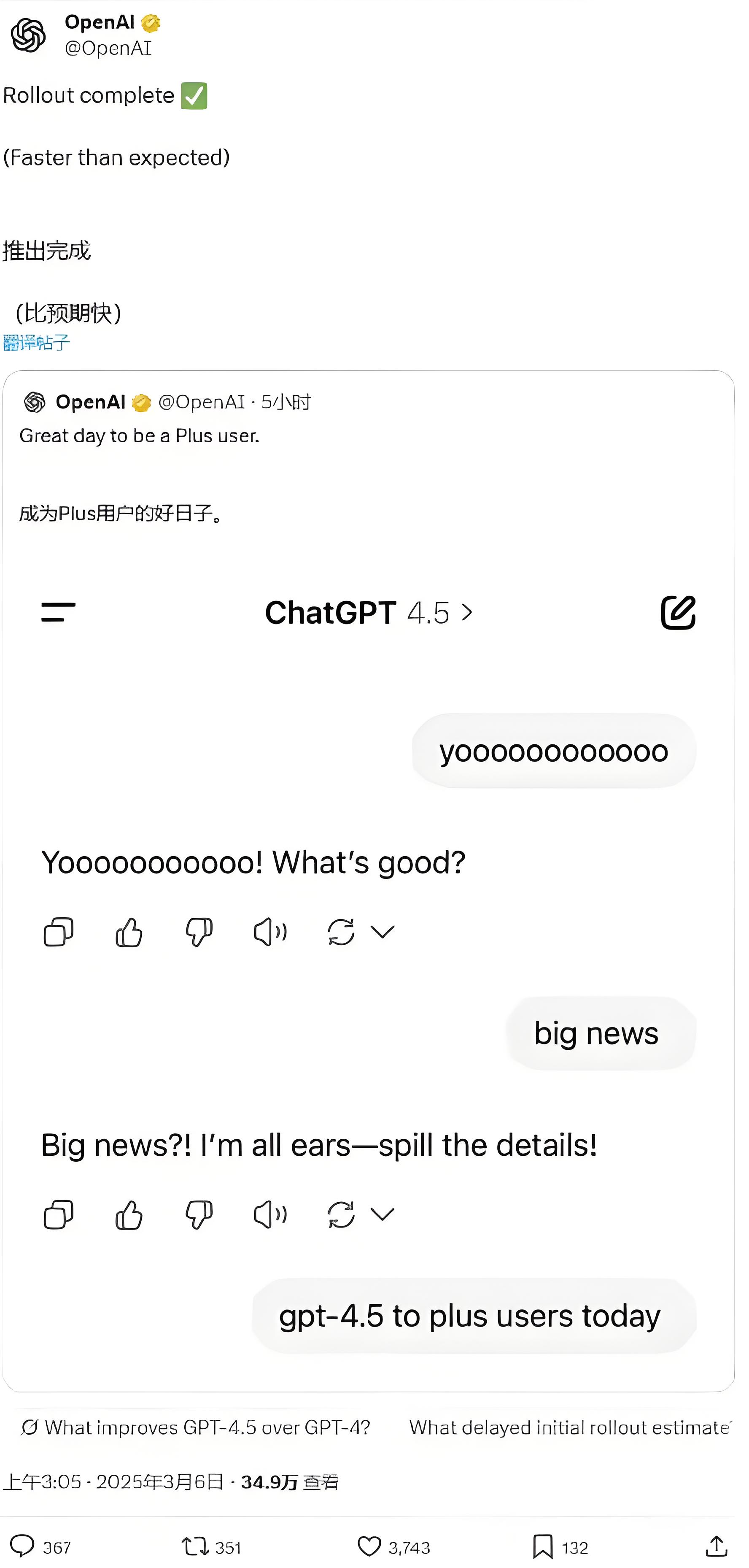Repost the tweet showing 351 reposts
749x1568 pixels.
(x=195, y=1547)
